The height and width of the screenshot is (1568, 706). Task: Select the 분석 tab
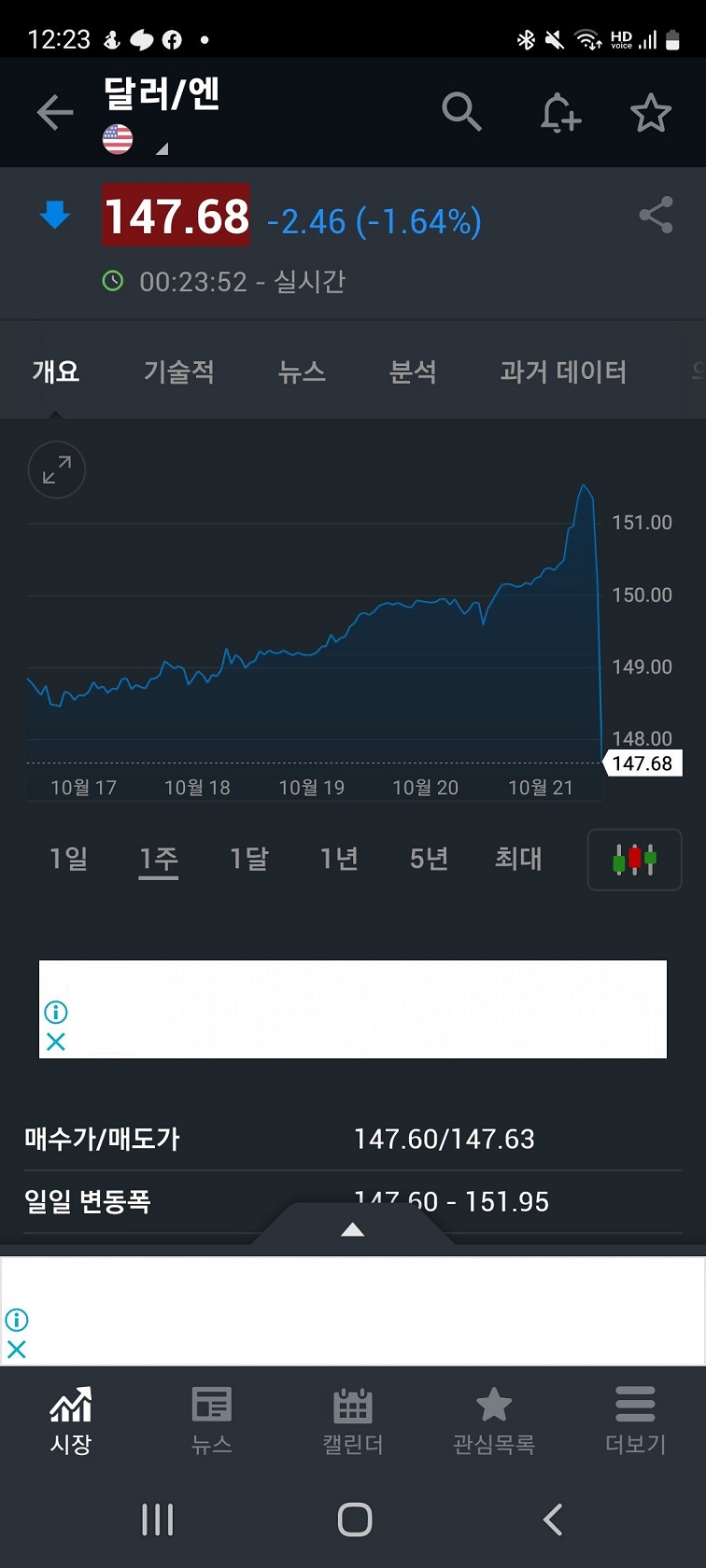[x=413, y=371]
